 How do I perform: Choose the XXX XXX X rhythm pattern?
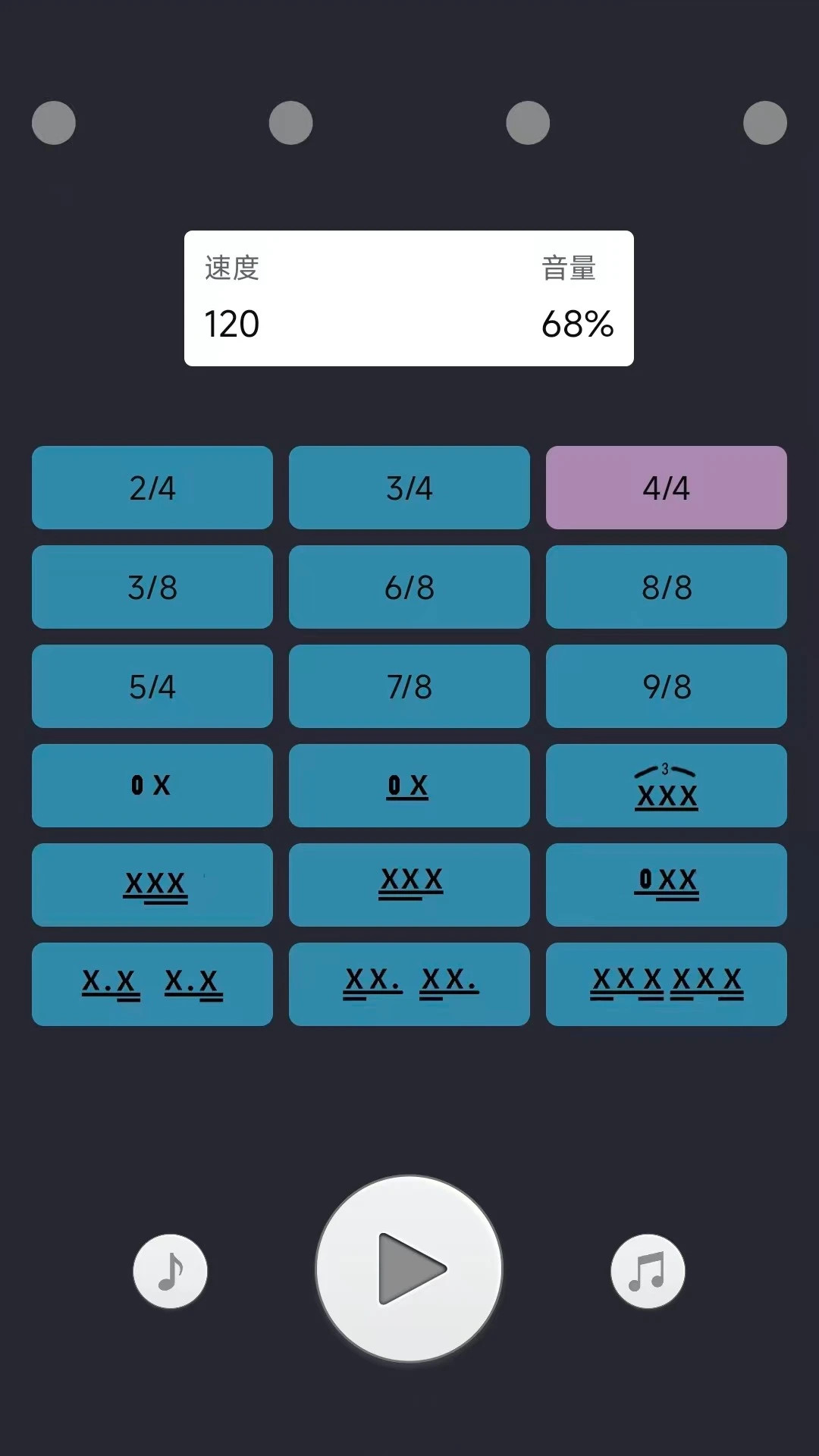click(667, 984)
